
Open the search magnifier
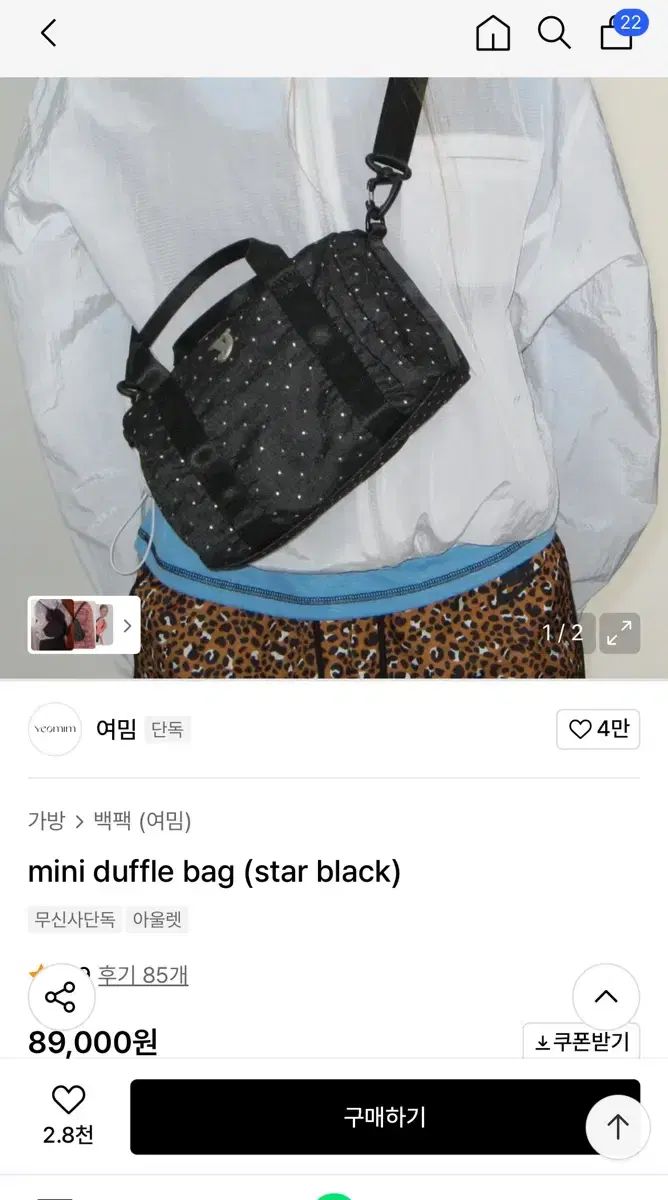tap(553, 33)
